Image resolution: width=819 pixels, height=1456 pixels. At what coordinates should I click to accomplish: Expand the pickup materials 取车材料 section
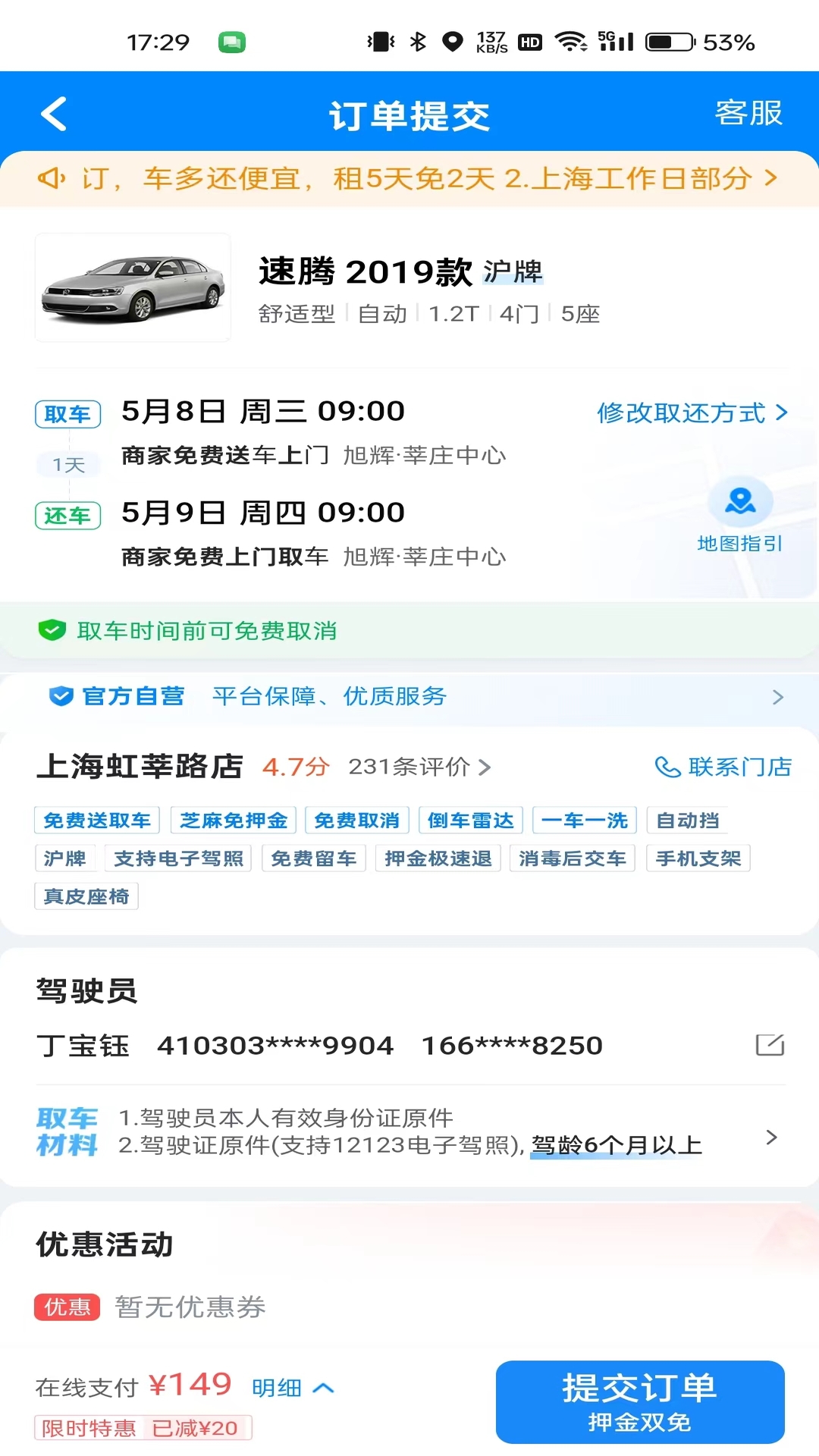click(x=773, y=1138)
